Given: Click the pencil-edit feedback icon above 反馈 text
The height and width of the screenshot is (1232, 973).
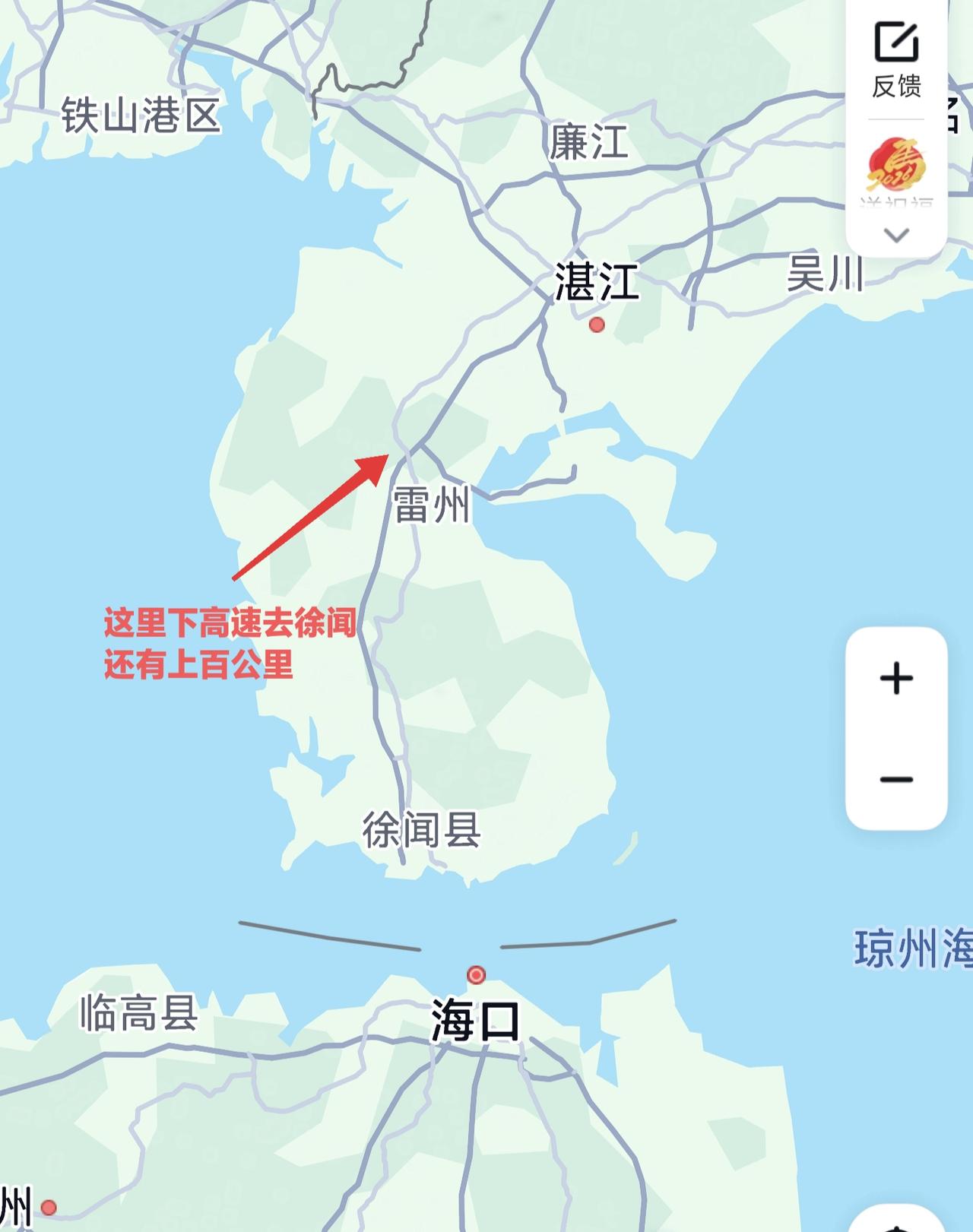Looking at the screenshot, I should pyautogui.click(x=895, y=42).
